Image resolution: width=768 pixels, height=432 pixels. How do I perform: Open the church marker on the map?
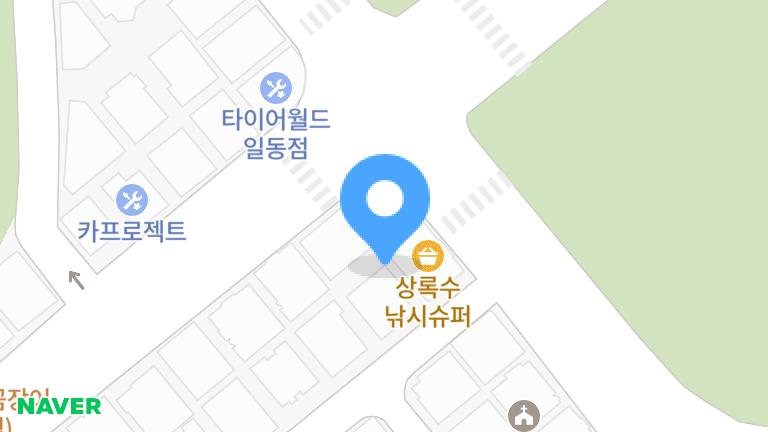524,416
